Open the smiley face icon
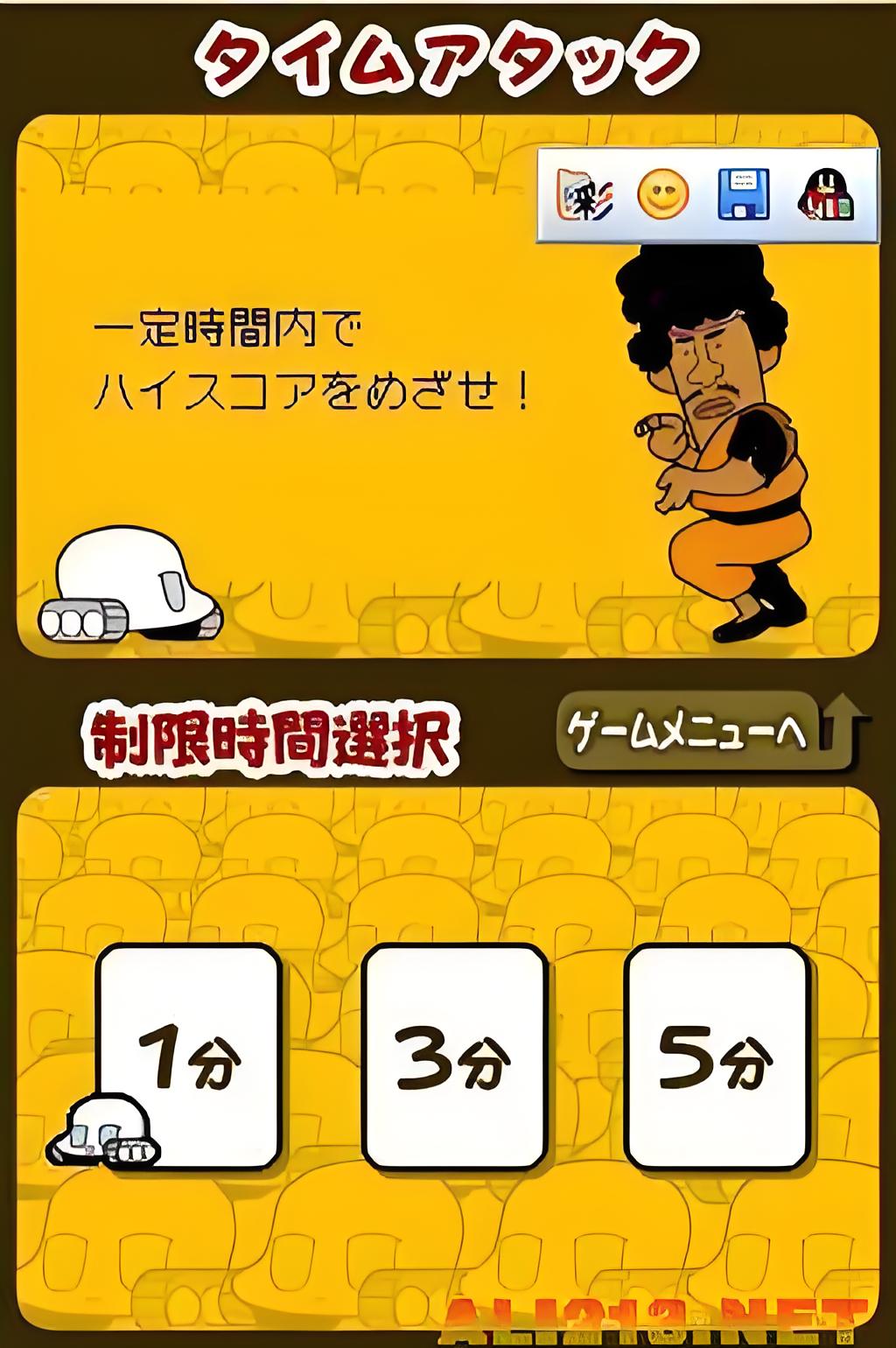This screenshot has height=1348, width=896. tap(662, 194)
